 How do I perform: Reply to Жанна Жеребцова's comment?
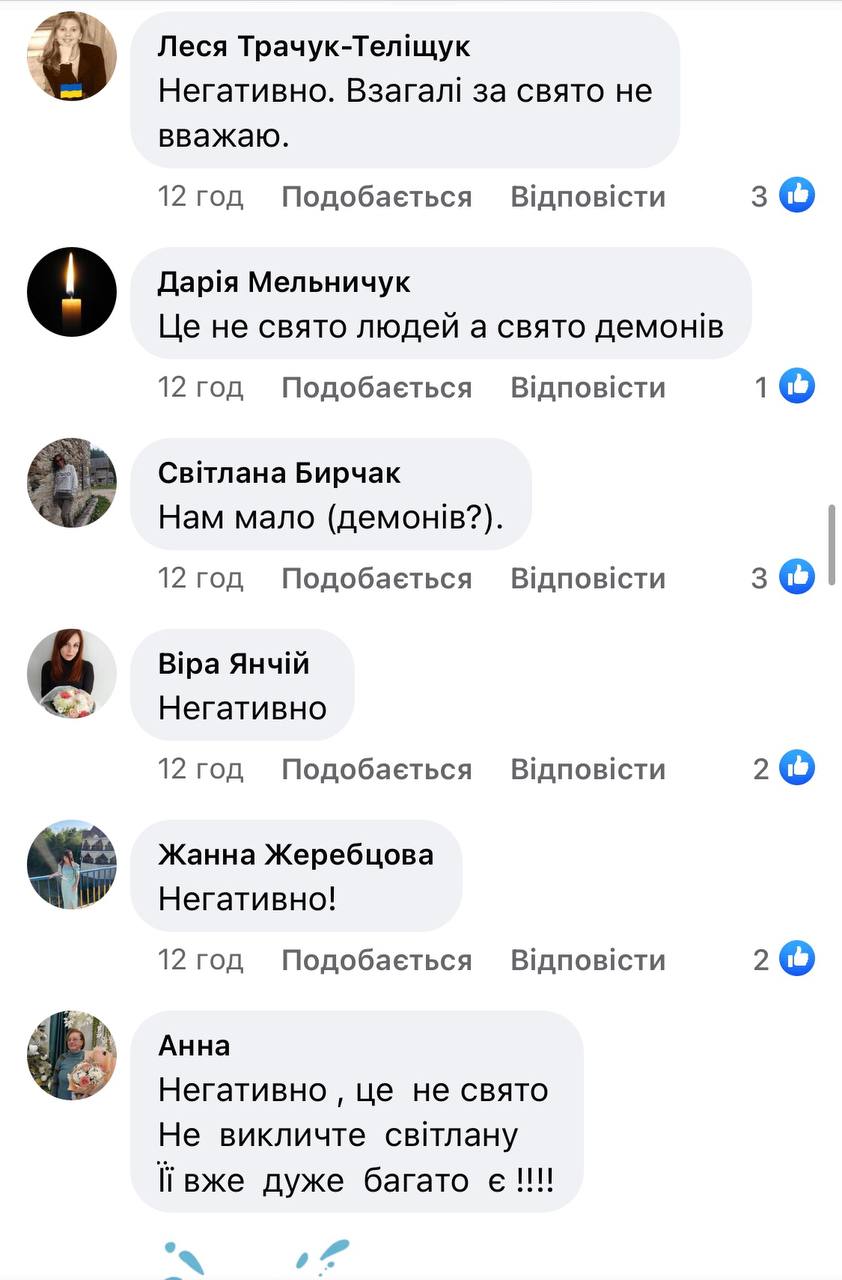click(587, 961)
